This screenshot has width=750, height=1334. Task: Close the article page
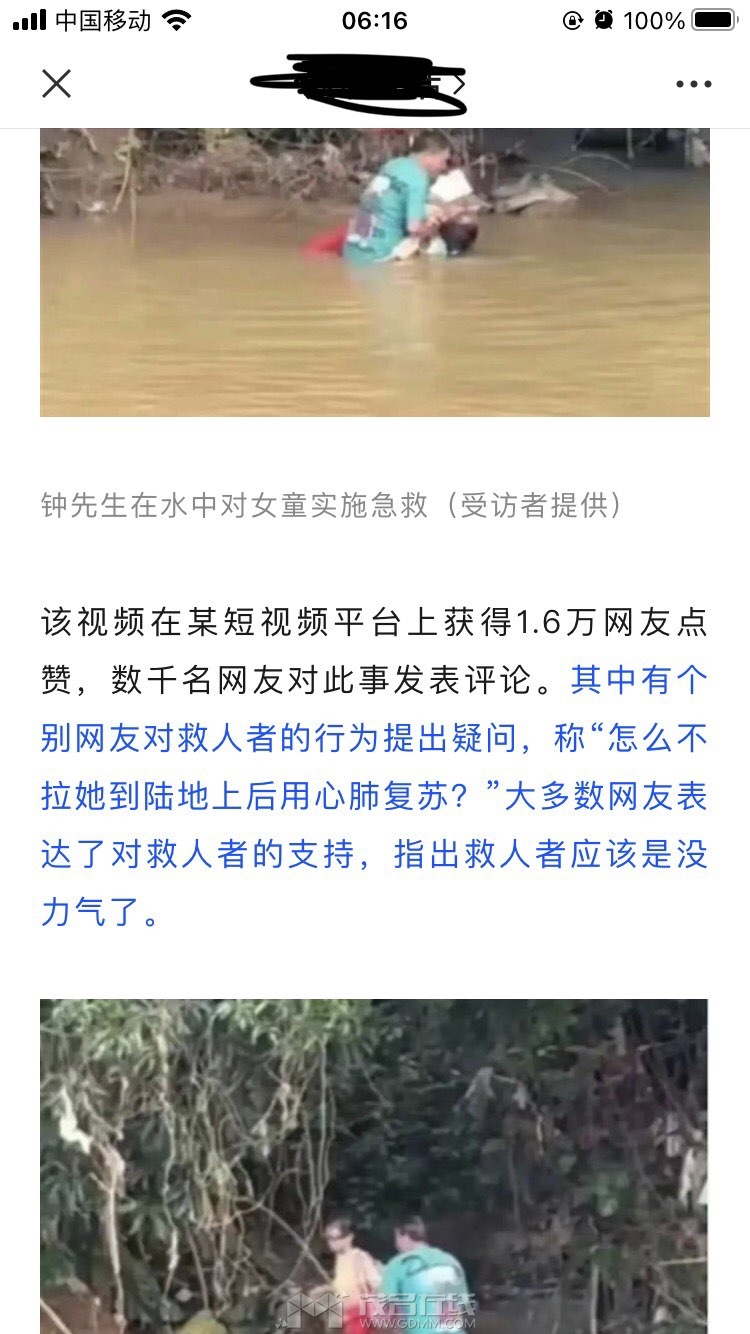[x=57, y=84]
